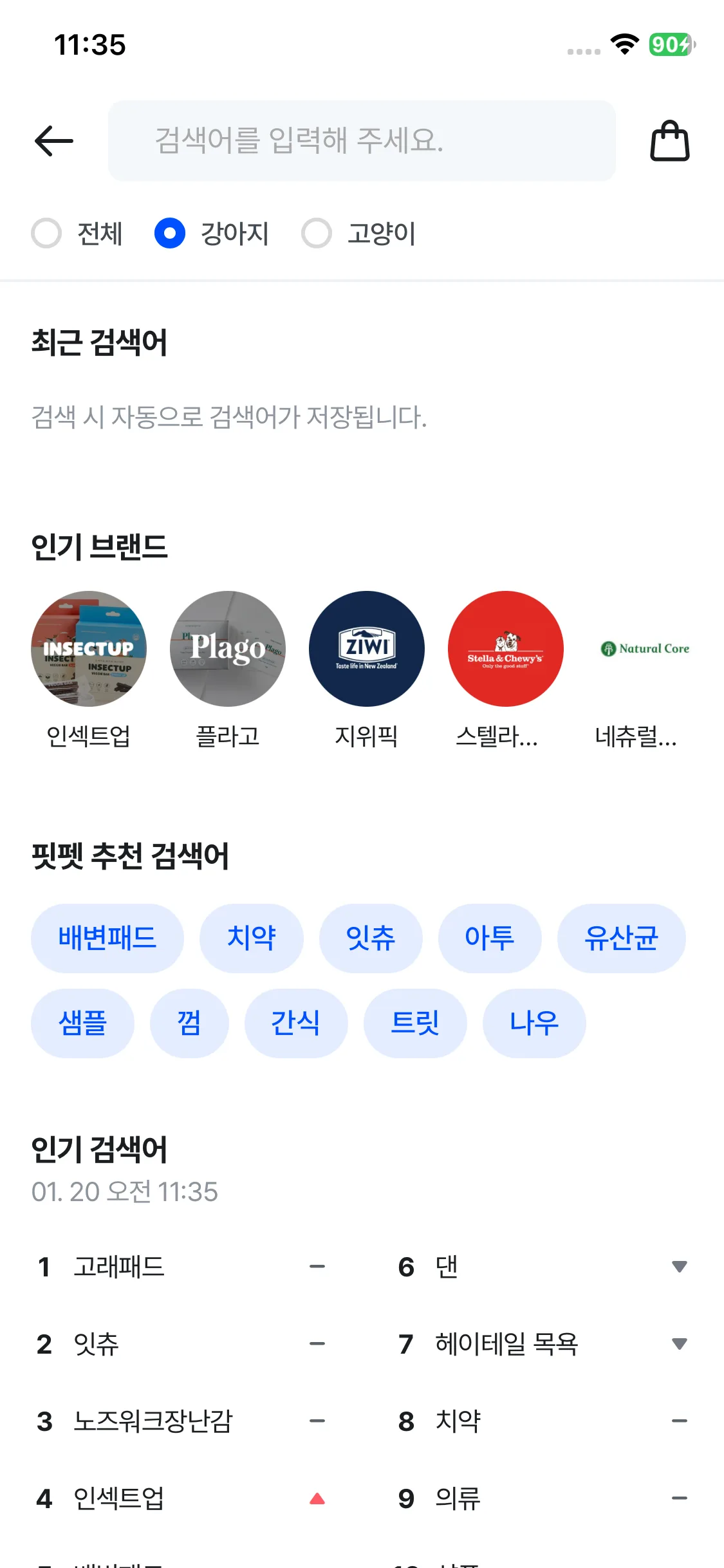Select the ZIWI brand logo
This screenshot has height=1568, width=724.
point(366,649)
